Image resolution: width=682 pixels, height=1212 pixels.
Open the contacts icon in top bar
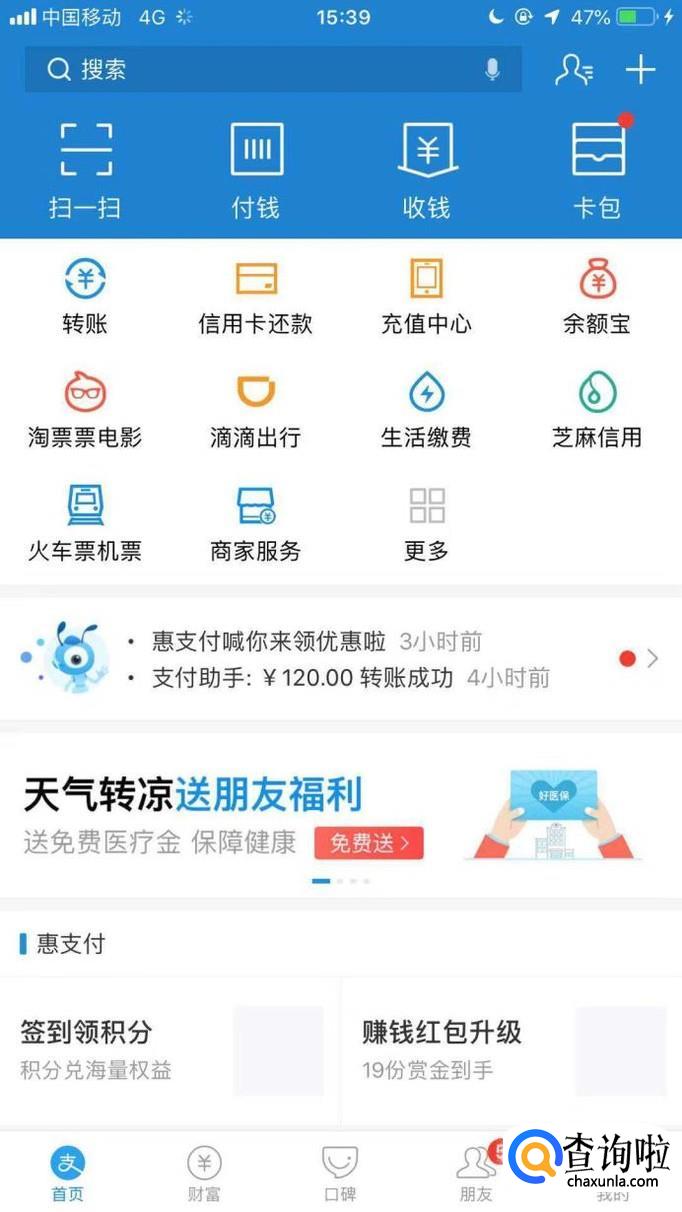click(x=574, y=69)
